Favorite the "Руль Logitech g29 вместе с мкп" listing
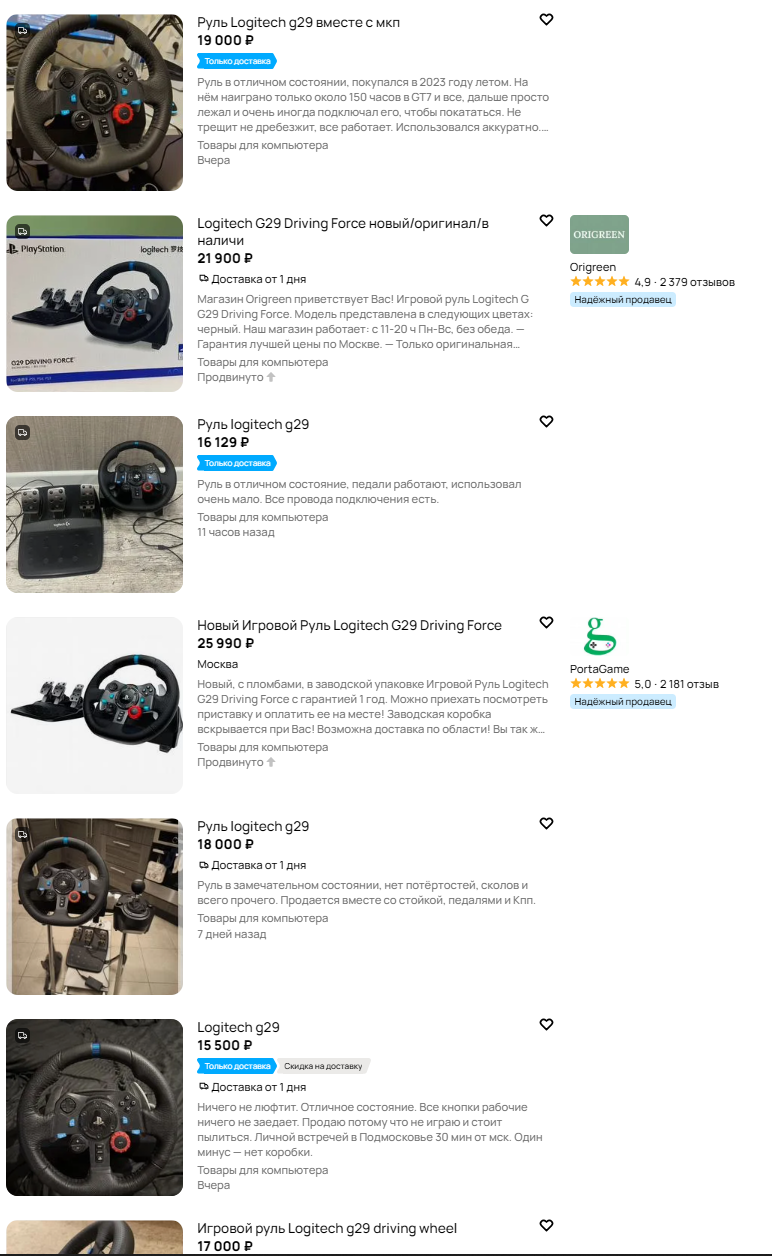This screenshot has width=772, height=1256. click(546, 20)
